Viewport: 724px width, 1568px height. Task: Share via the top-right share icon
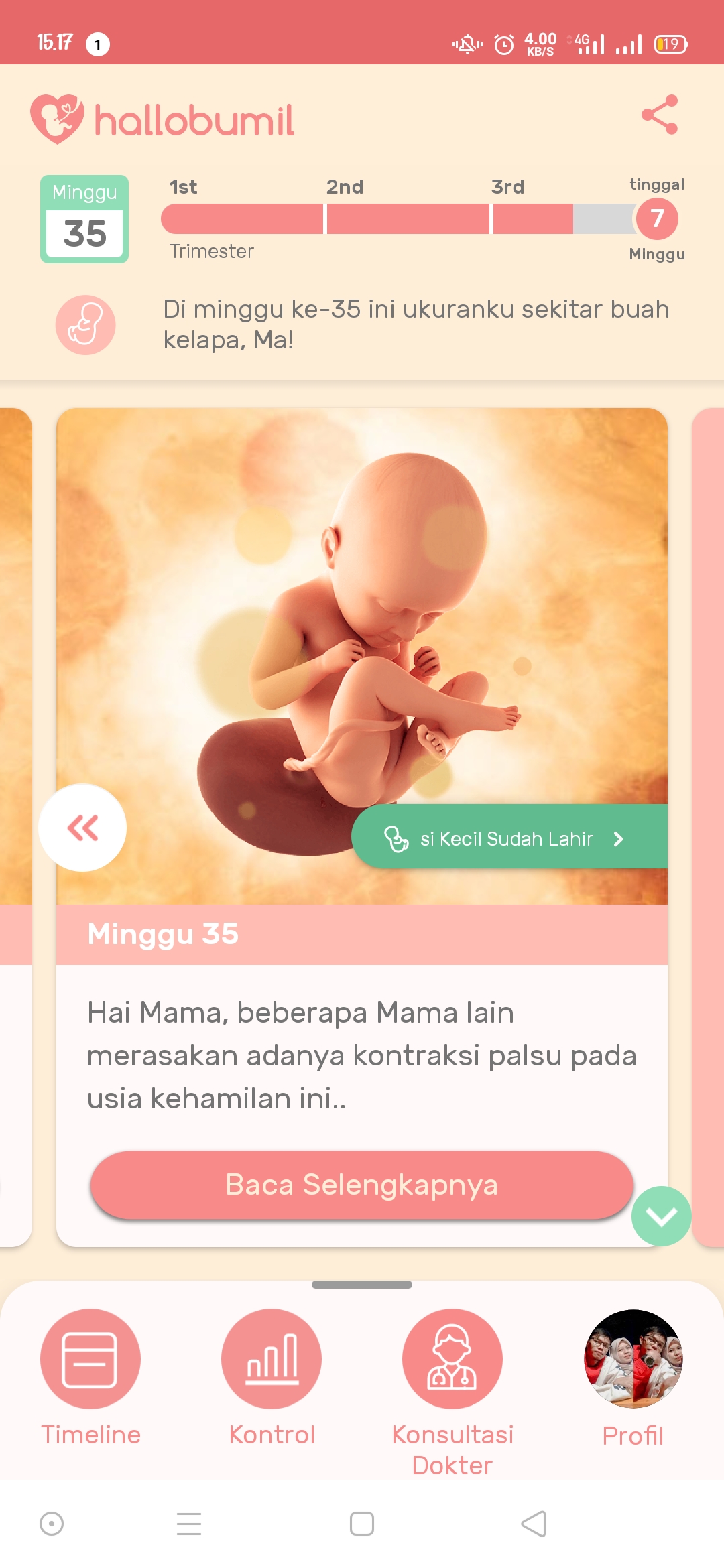click(660, 115)
